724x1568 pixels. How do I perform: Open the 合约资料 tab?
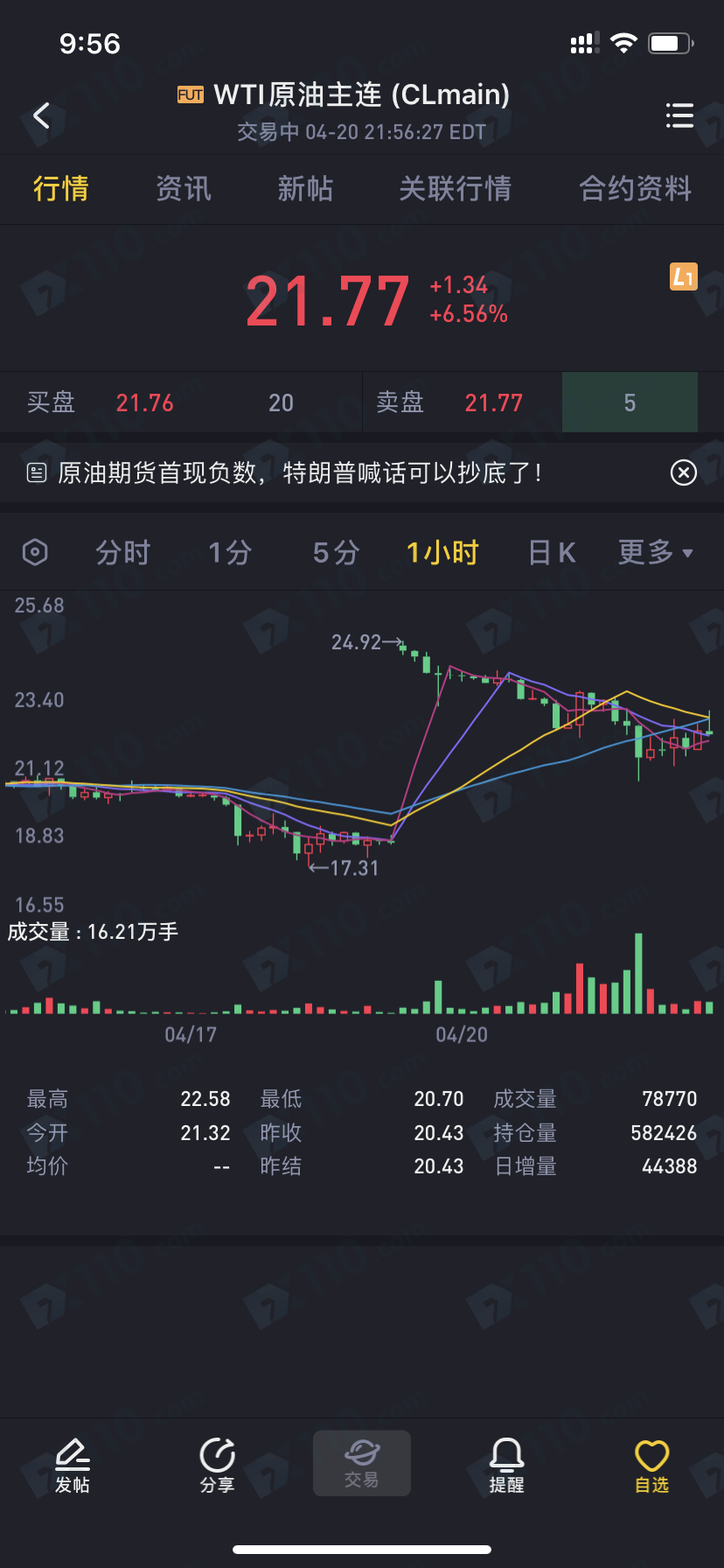pyautogui.click(x=636, y=188)
